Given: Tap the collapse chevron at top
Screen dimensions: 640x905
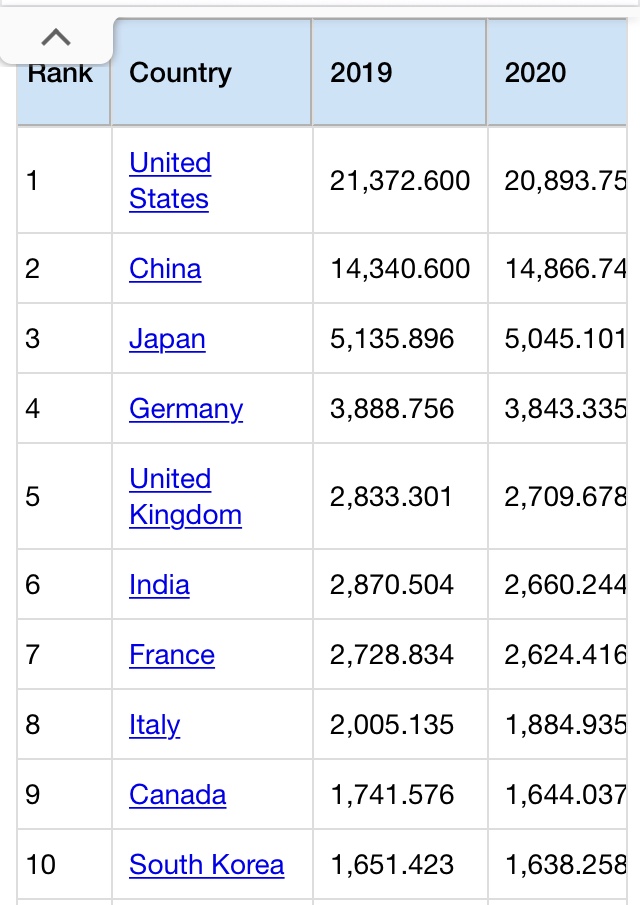Looking at the screenshot, I should [56, 38].
